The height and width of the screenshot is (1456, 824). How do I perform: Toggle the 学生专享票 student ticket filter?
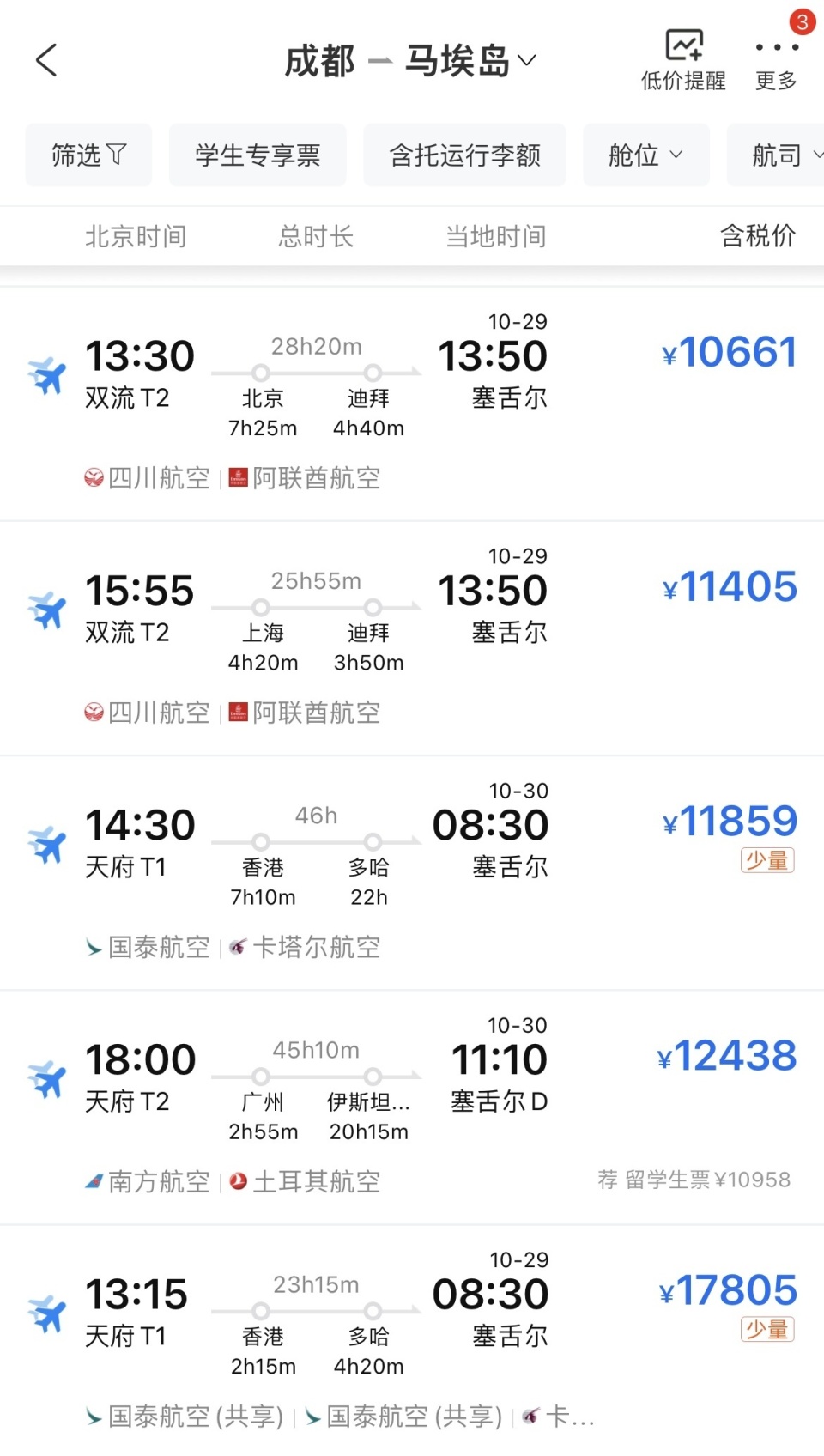[257, 155]
